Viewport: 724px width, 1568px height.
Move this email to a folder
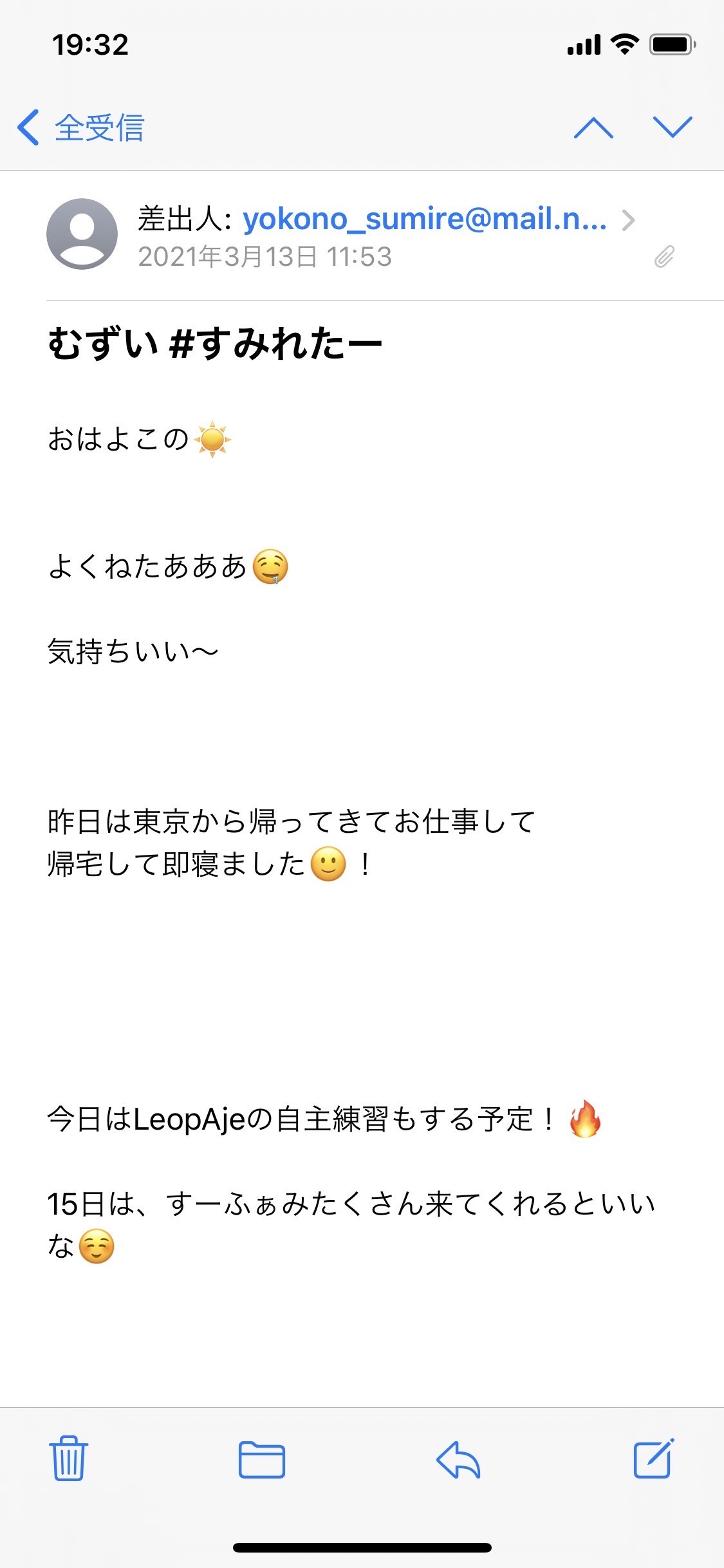(262, 1459)
